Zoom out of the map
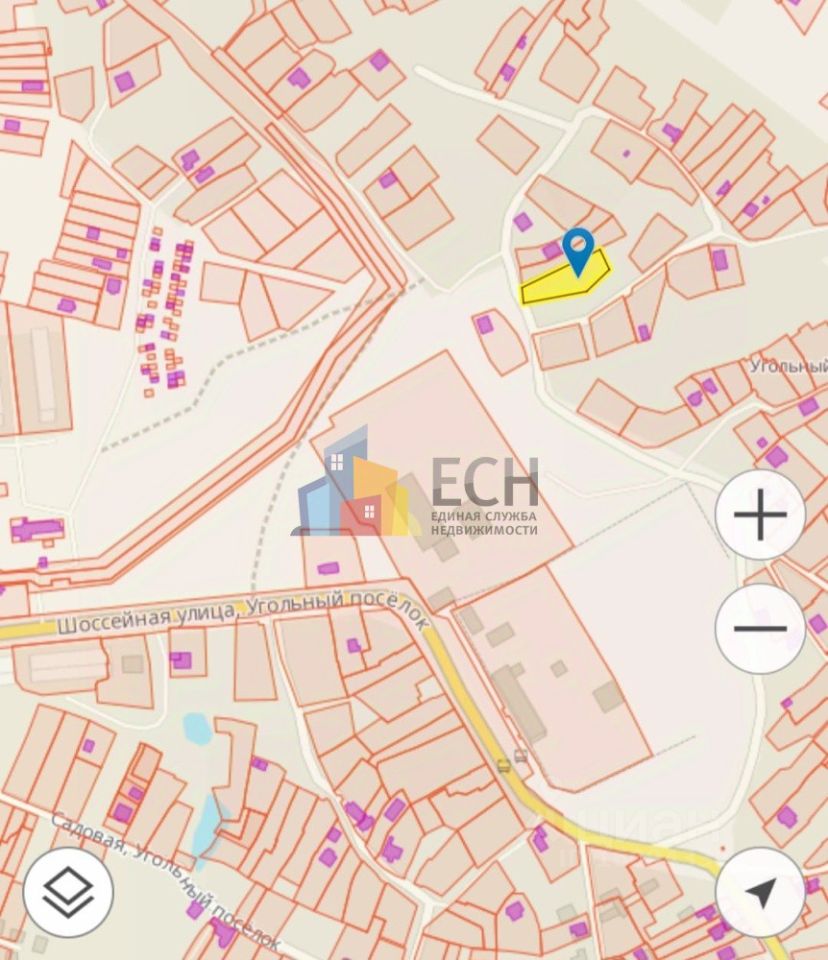Image resolution: width=828 pixels, height=960 pixels. point(760,629)
